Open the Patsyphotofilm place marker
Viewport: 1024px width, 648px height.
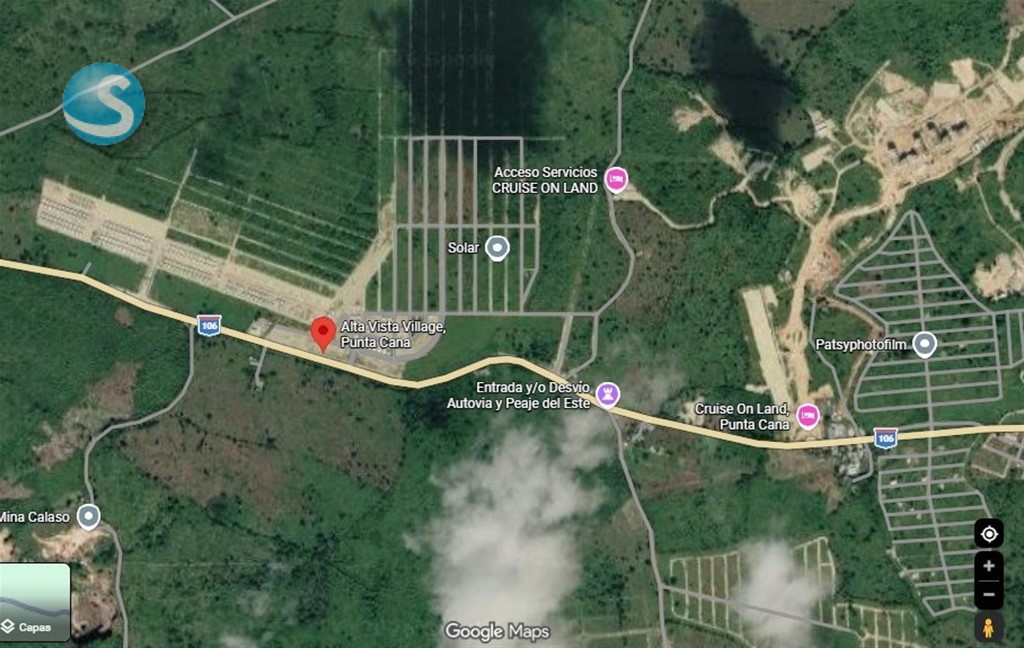pyautogui.click(x=925, y=345)
